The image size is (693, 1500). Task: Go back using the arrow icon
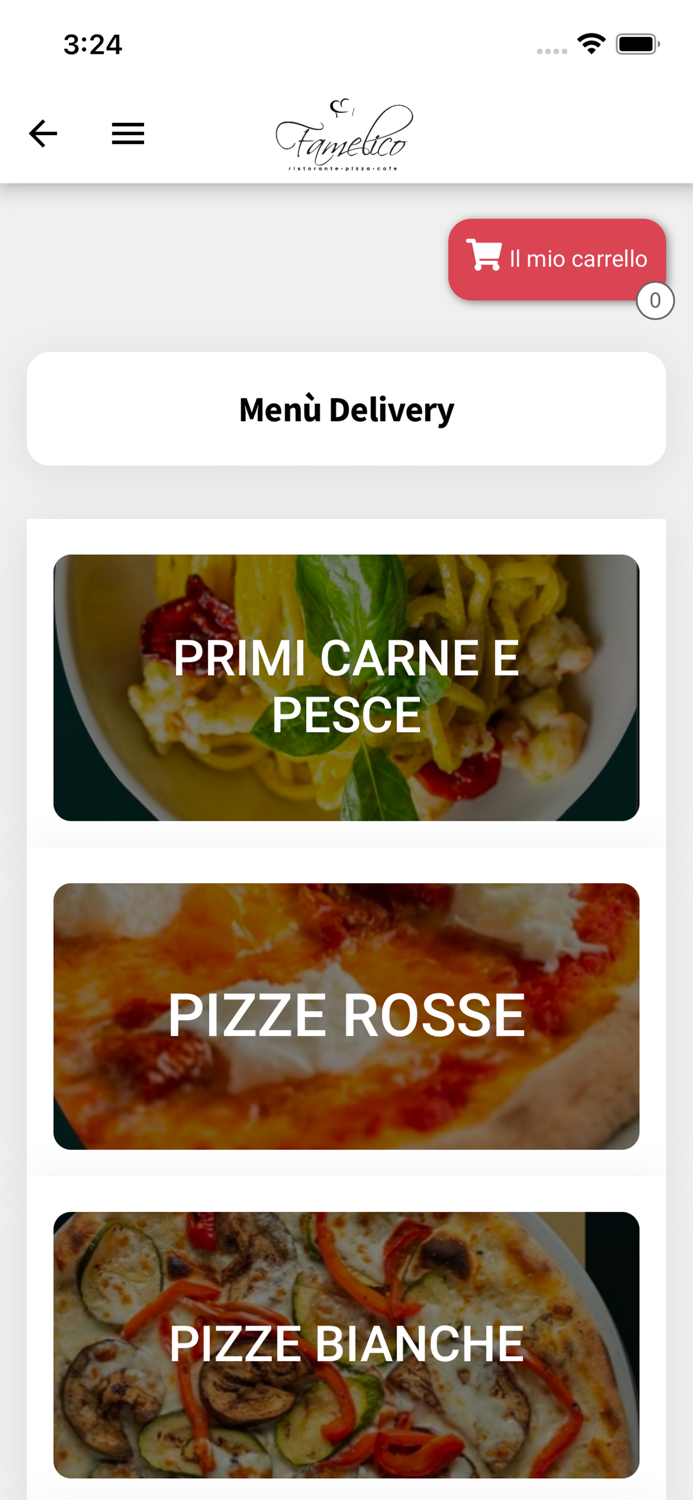(x=43, y=133)
